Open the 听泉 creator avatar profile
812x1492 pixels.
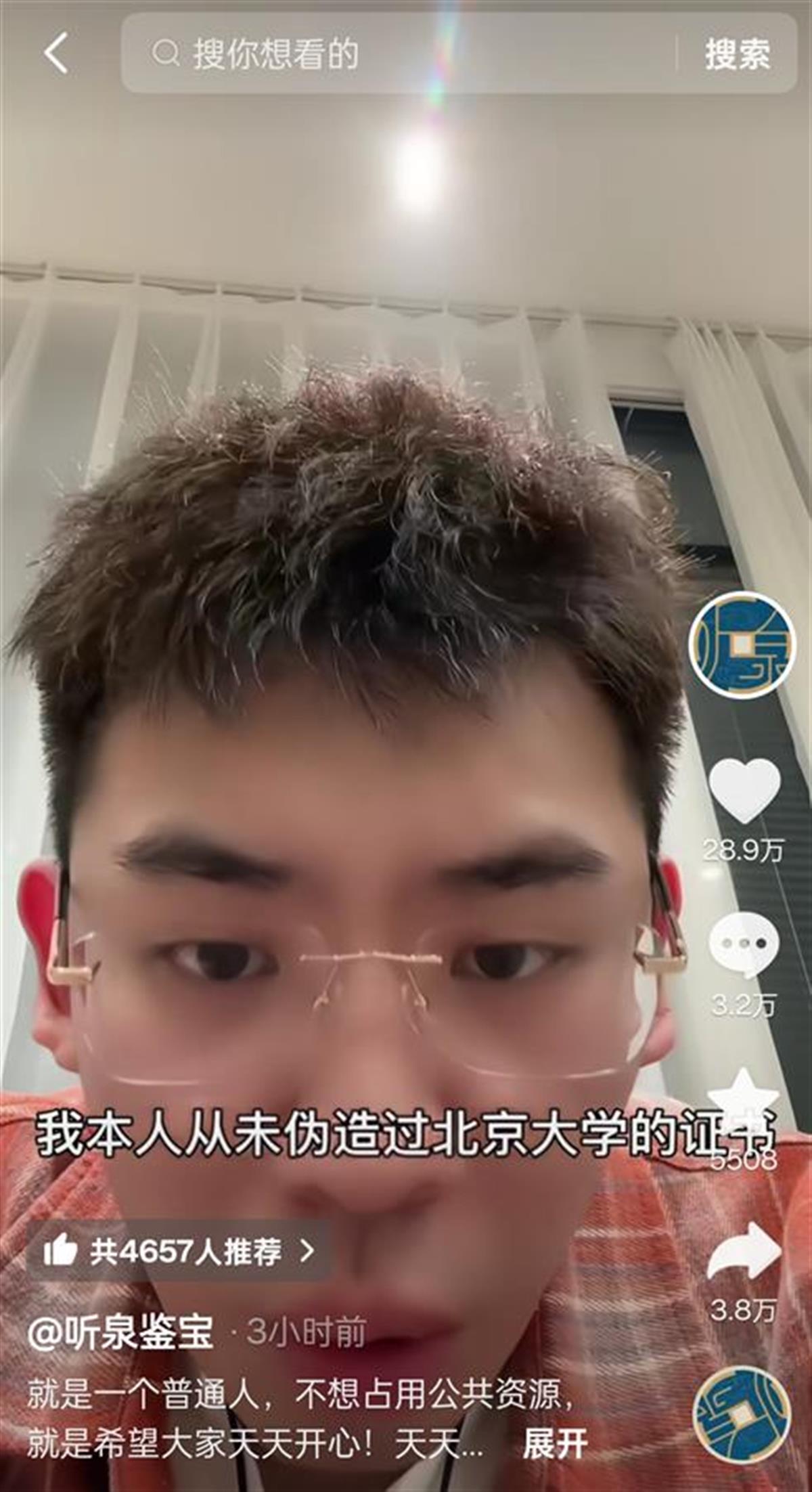pos(741,644)
